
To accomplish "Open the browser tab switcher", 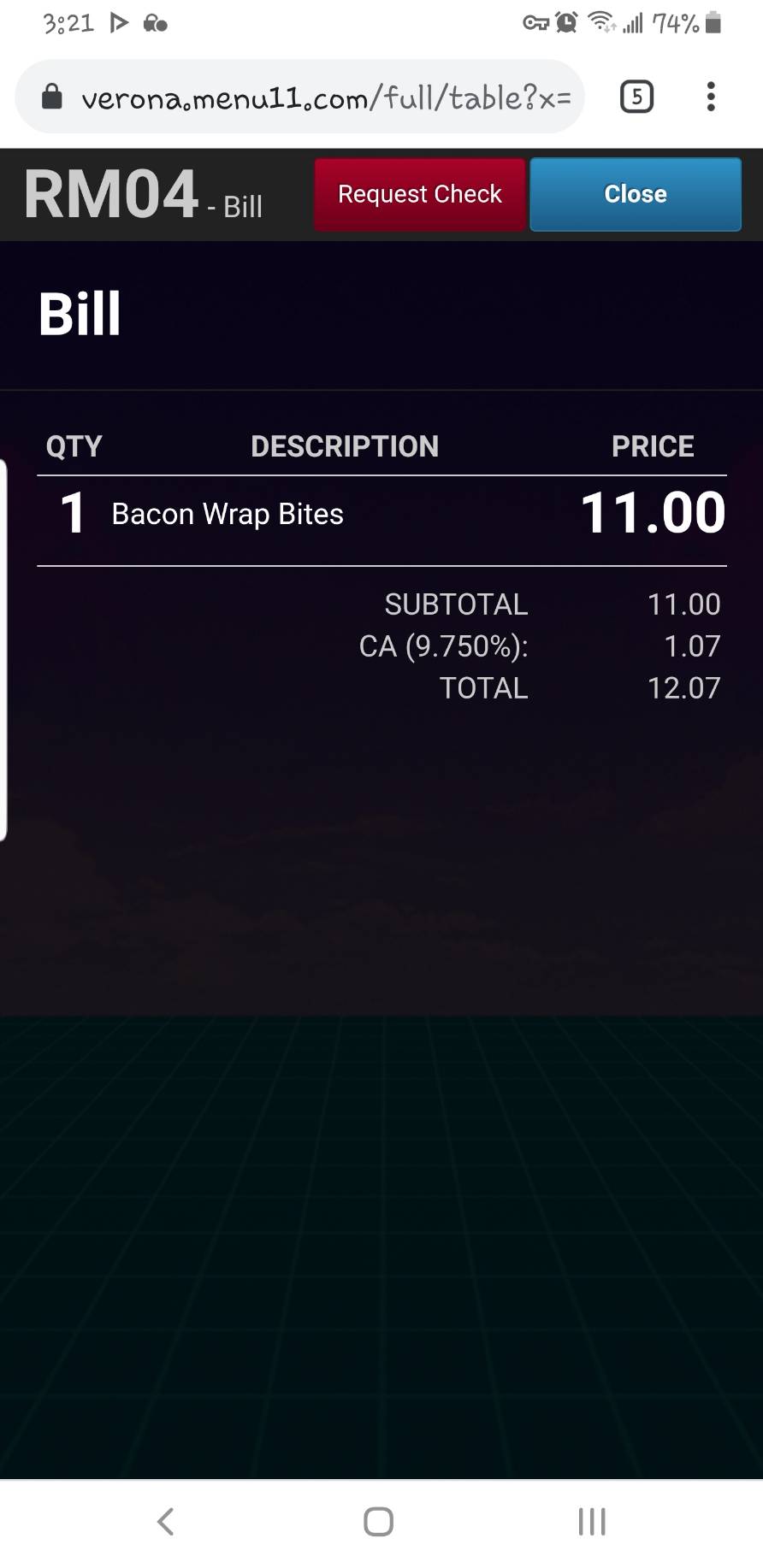I will coord(636,97).
